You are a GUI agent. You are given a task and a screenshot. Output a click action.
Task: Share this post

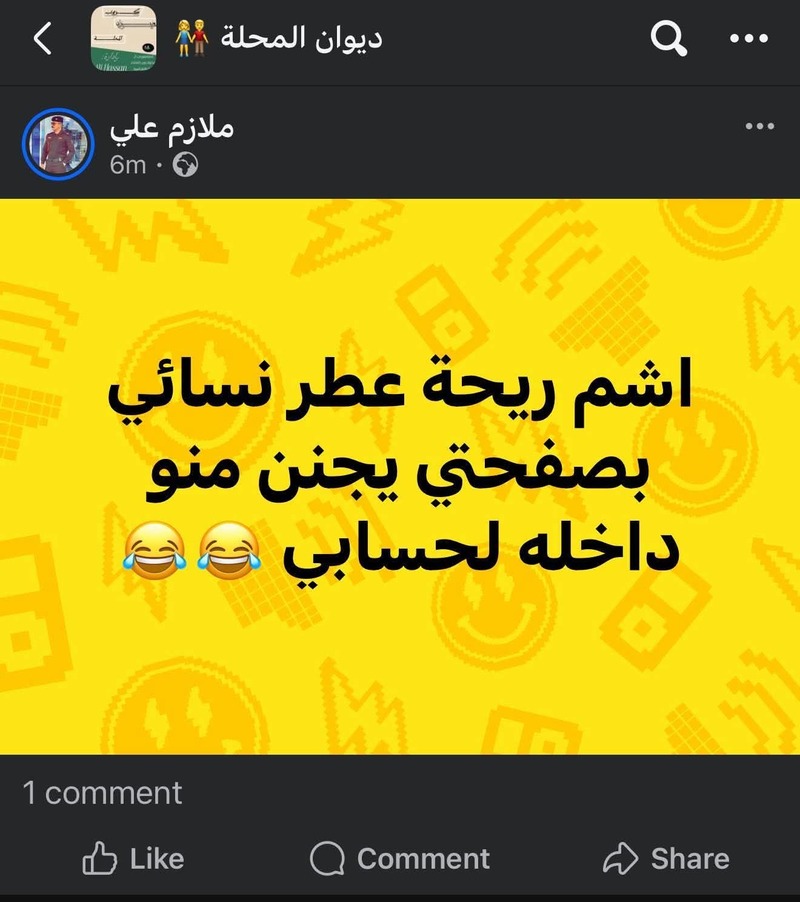[x=666, y=858]
